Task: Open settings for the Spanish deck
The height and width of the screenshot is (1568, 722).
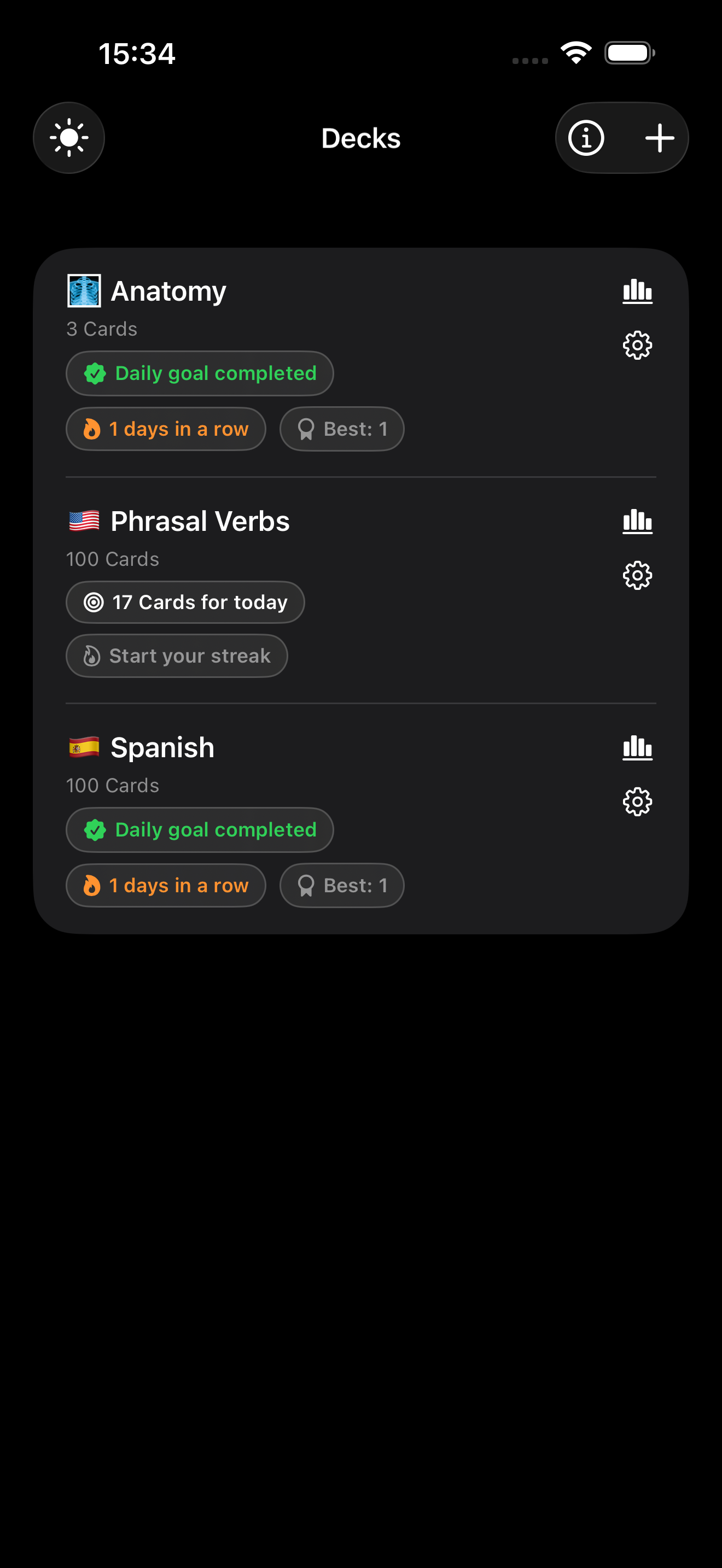Action: [637, 801]
